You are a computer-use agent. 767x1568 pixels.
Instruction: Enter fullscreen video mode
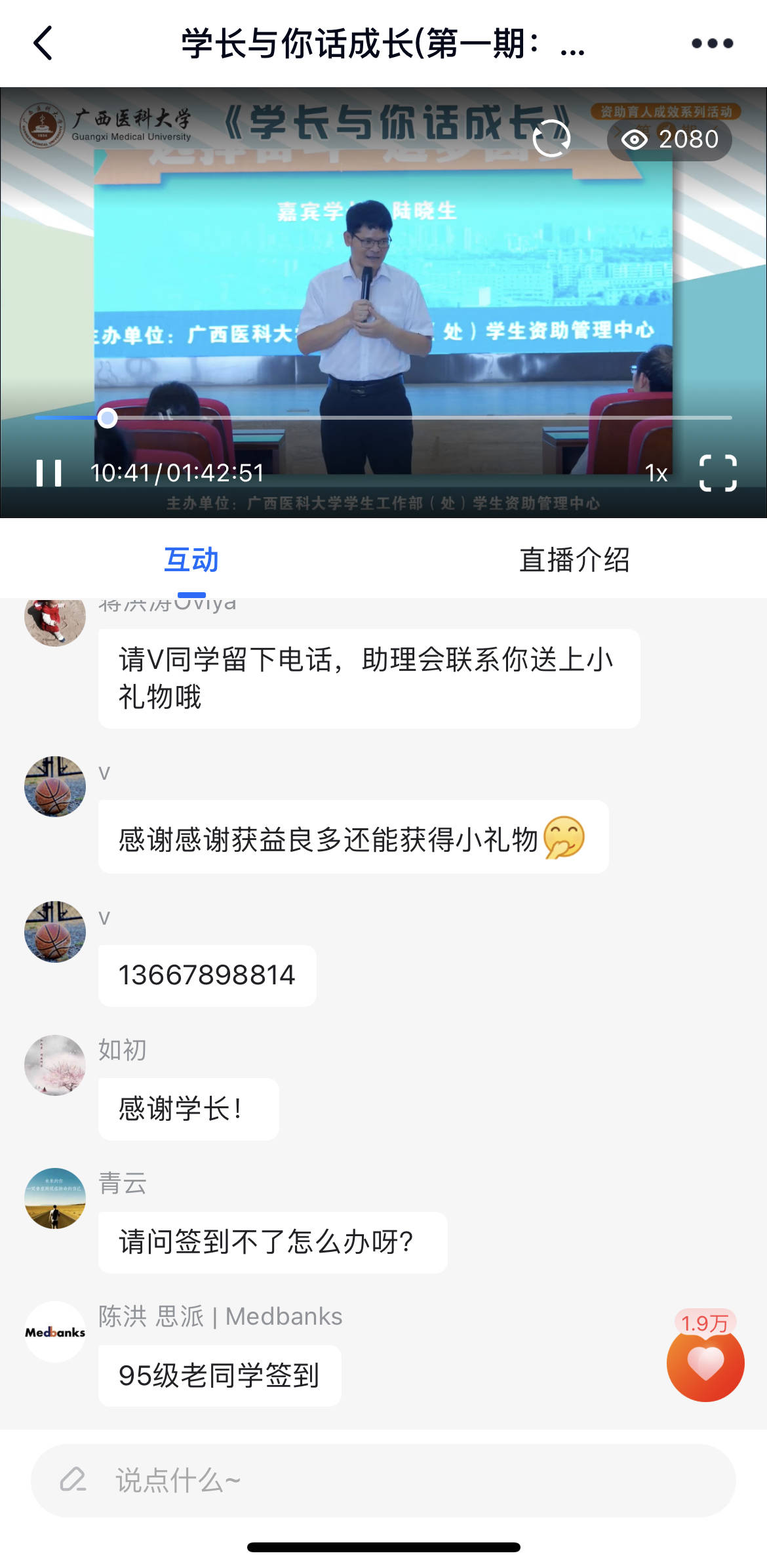(x=718, y=473)
